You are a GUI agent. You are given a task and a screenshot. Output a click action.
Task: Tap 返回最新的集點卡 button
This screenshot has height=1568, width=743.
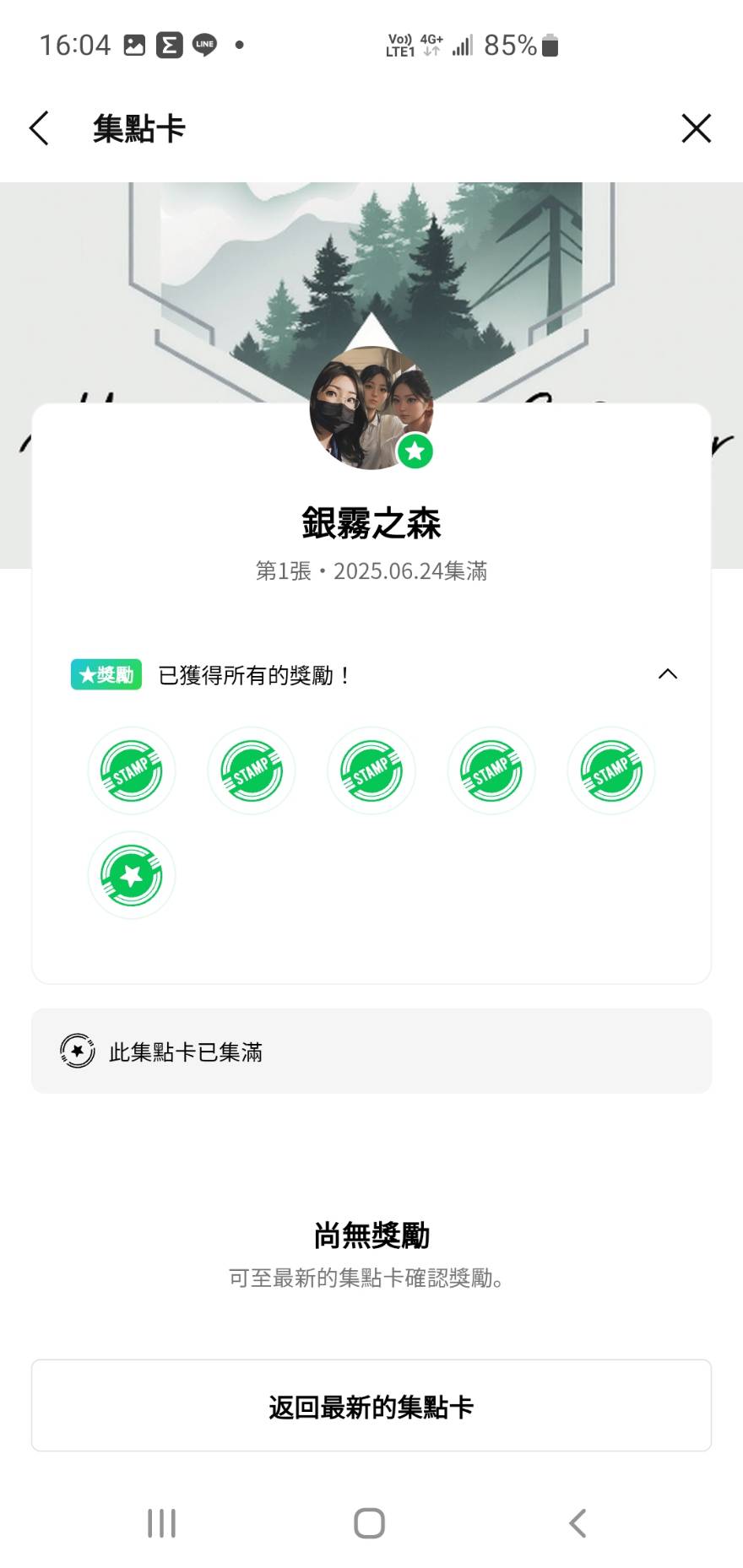371,1406
